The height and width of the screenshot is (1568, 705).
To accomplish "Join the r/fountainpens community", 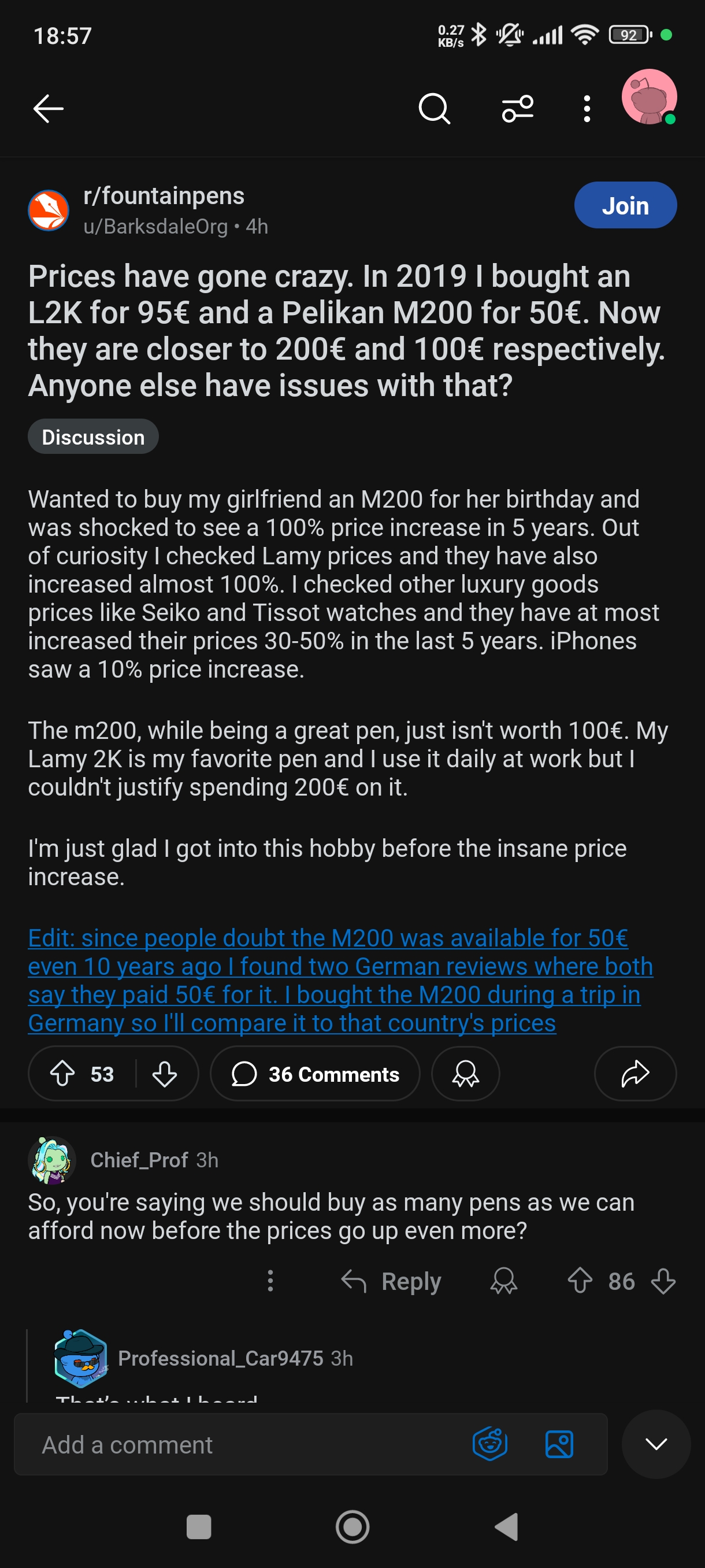I will tap(625, 205).
